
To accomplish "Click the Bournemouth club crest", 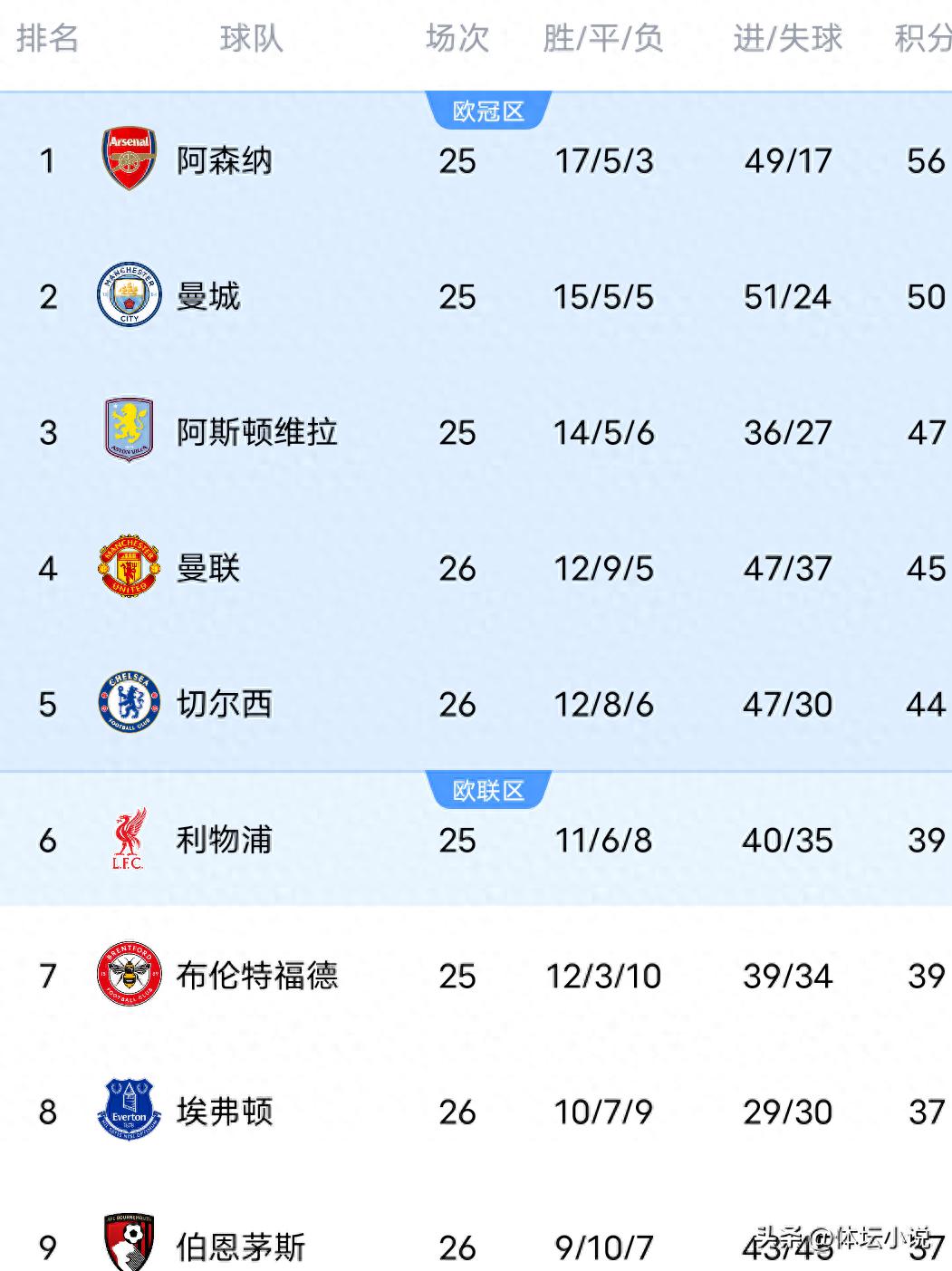I will click(x=129, y=1244).
